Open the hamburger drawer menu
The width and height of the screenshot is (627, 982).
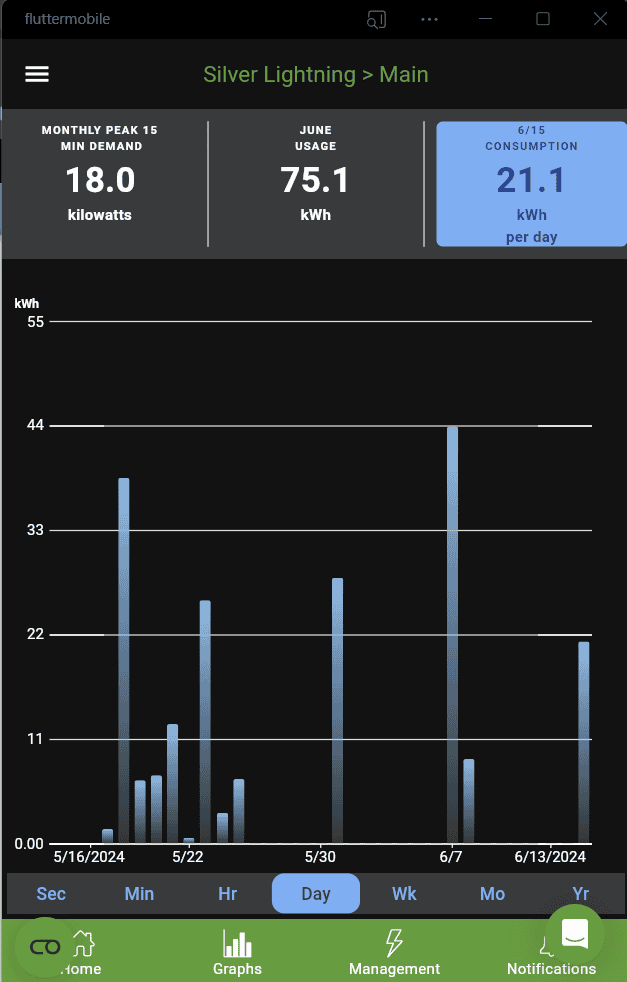37,75
